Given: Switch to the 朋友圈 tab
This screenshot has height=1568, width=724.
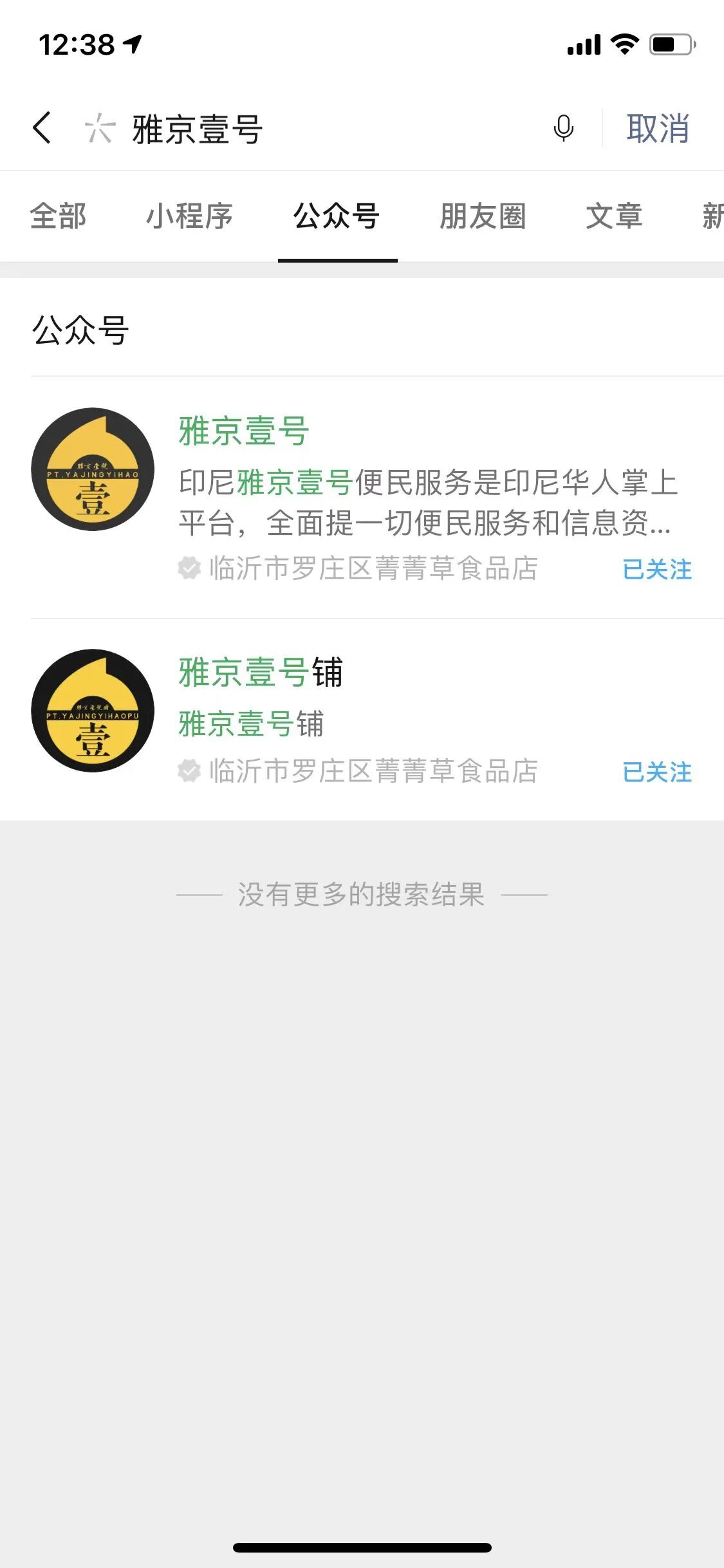Looking at the screenshot, I should pos(483,216).
